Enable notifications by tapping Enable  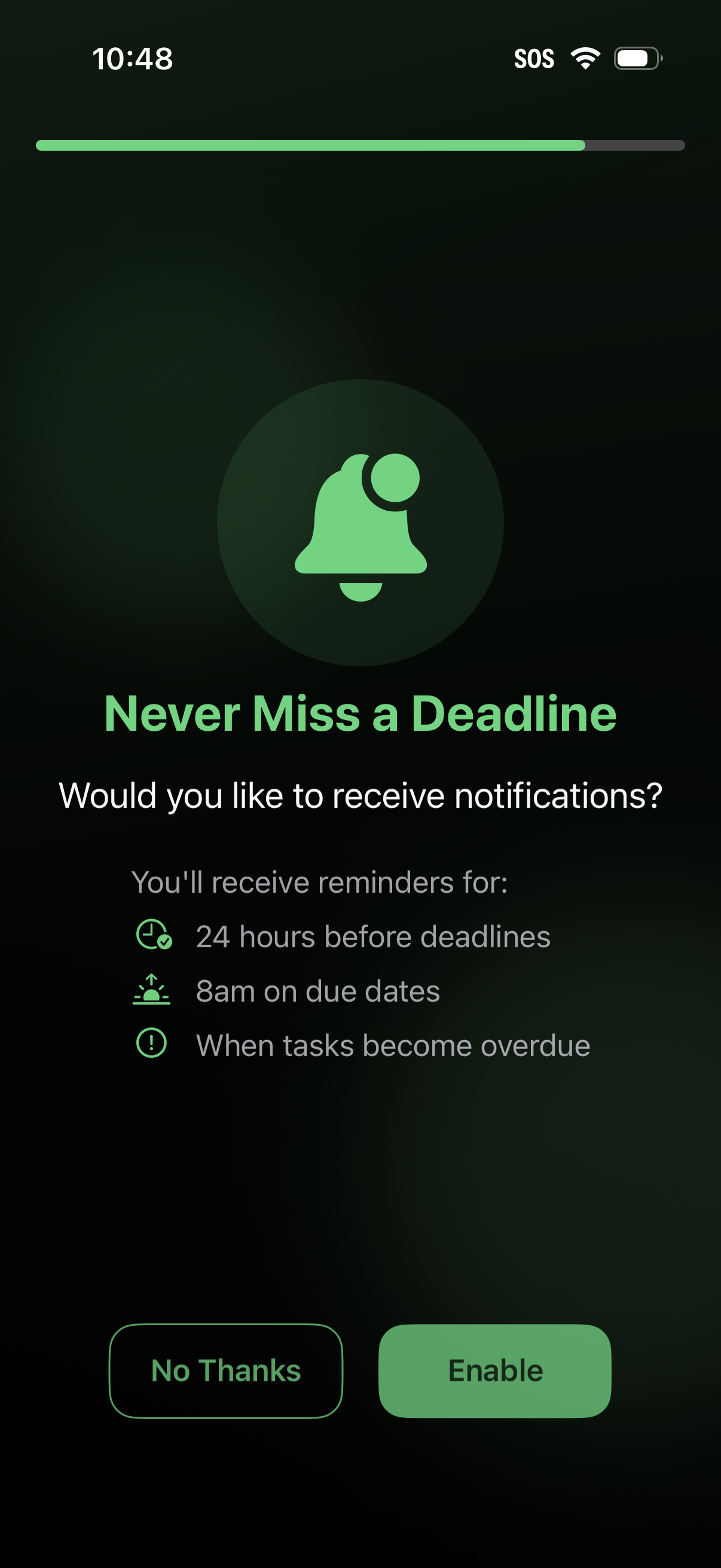pyautogui.click(x=494, y=1369)
